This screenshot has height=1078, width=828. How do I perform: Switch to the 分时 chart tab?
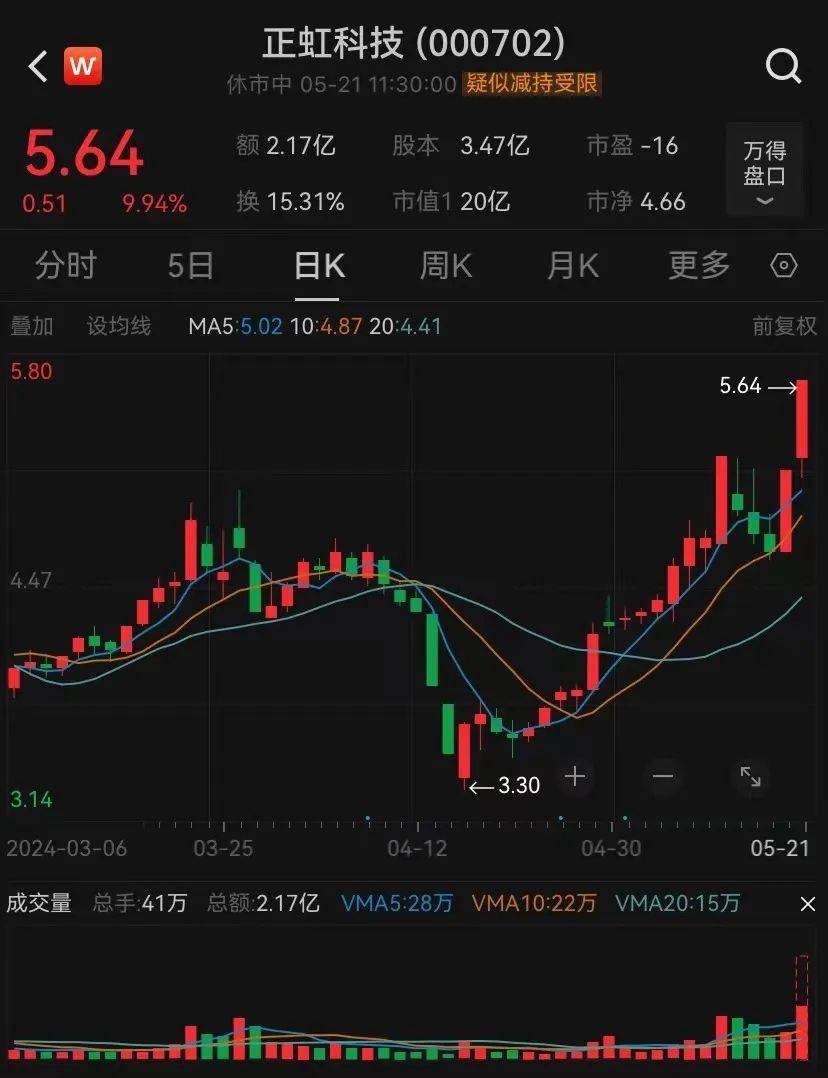click(66, 265)
